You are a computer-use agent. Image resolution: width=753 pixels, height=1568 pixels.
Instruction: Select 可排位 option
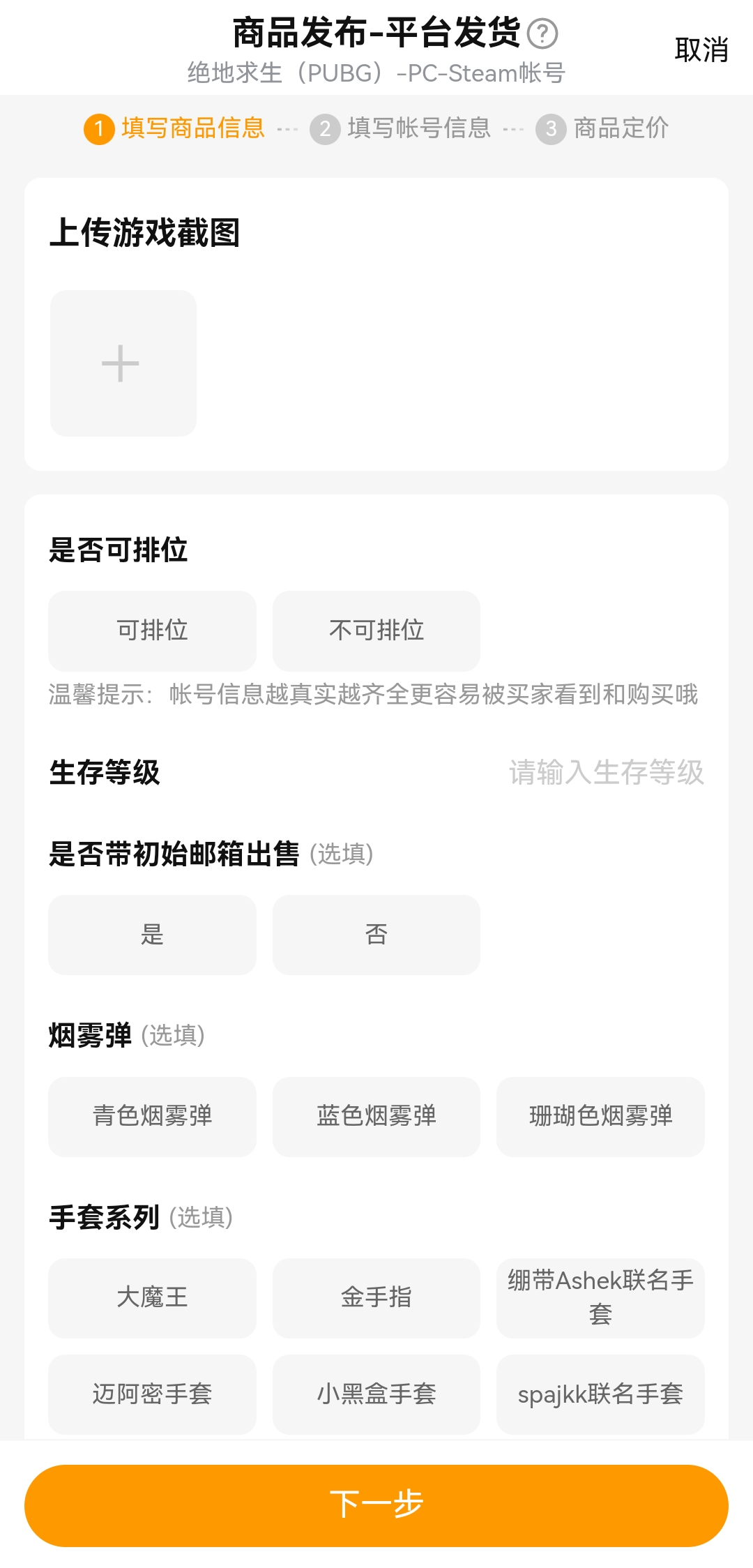[x=152, y=631]
